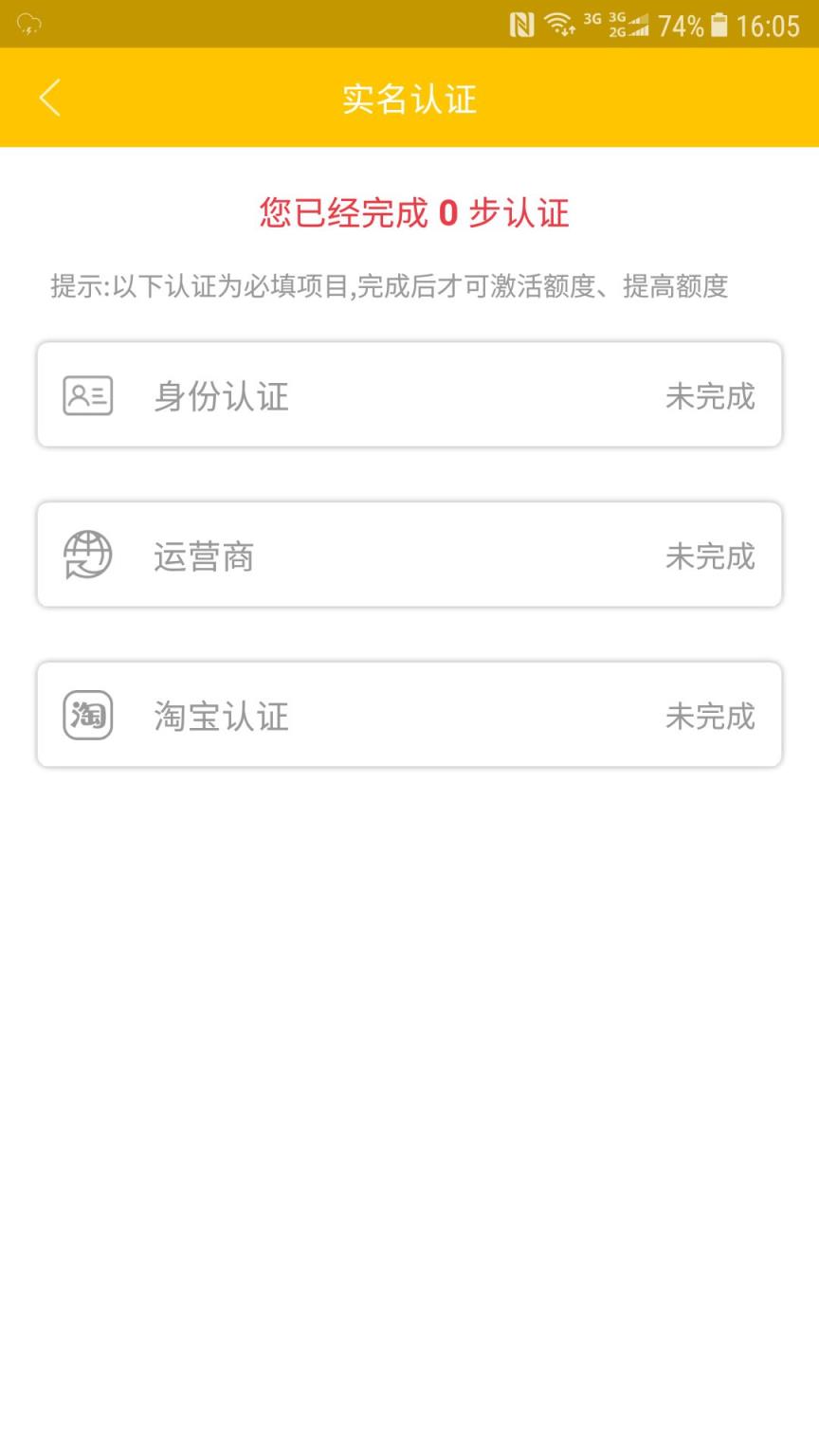Tap the 运营商 globe icon
819x1456 pixels.
pos(87,555)
